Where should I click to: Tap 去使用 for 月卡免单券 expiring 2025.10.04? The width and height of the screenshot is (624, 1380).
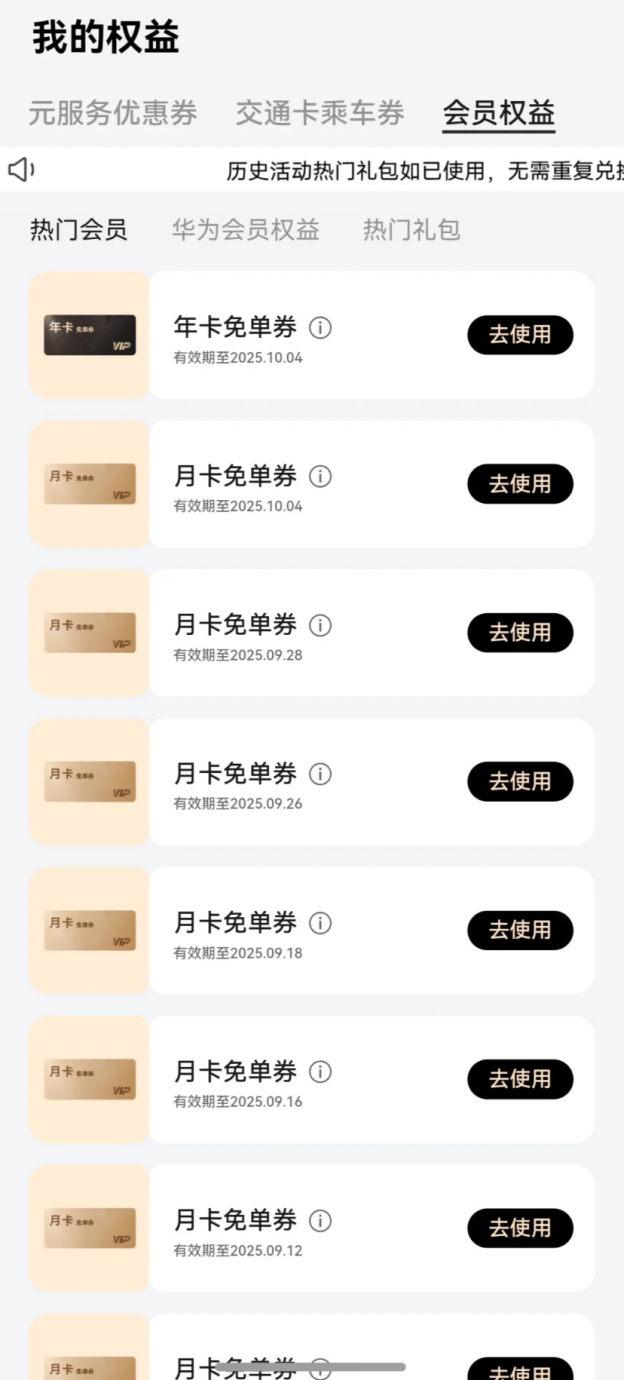[520, 484]
